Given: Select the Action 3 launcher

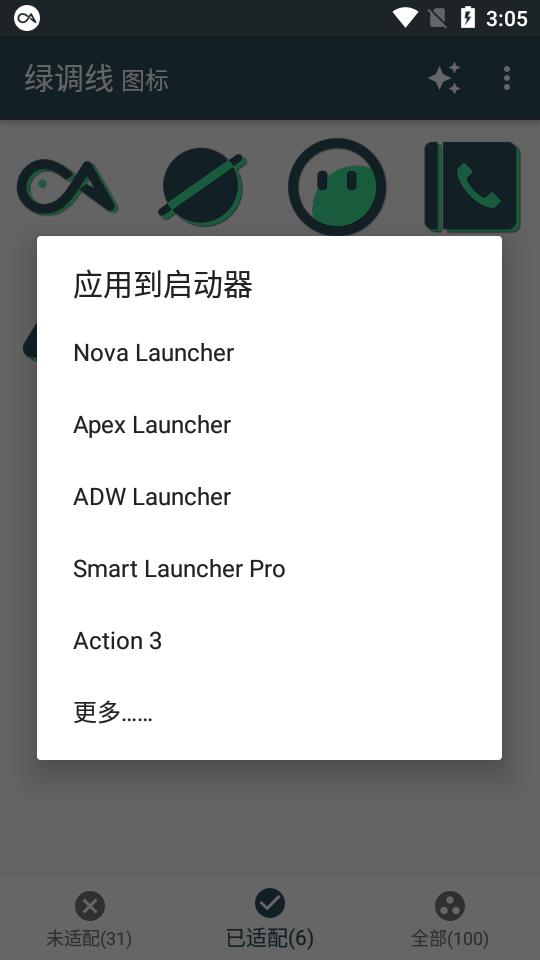Looking at the screenshot, I should 269,640.
